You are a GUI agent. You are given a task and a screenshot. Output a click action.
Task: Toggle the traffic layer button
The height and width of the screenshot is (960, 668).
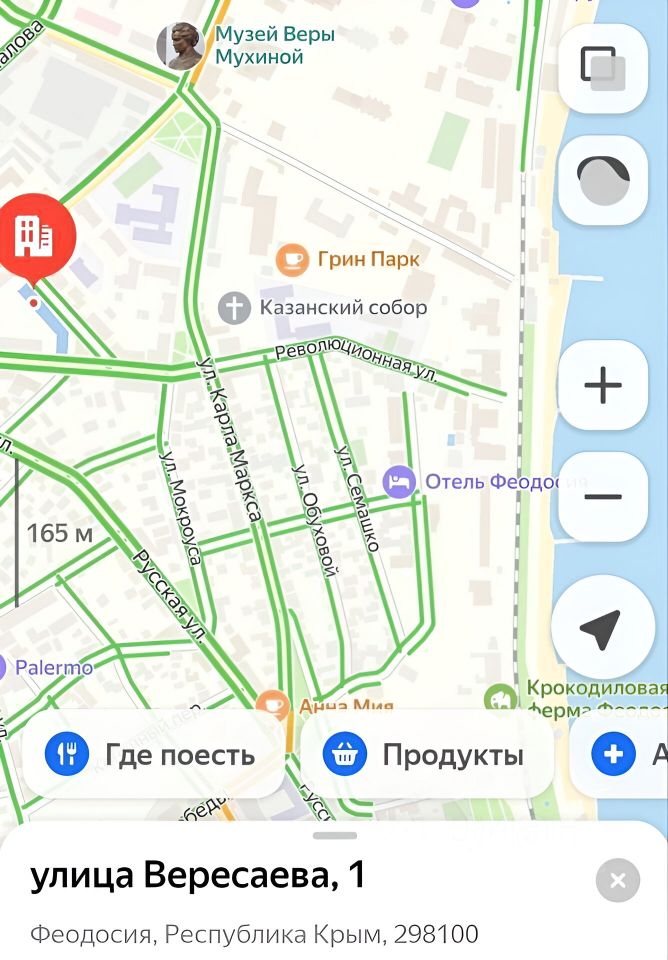tap(602, 181)
